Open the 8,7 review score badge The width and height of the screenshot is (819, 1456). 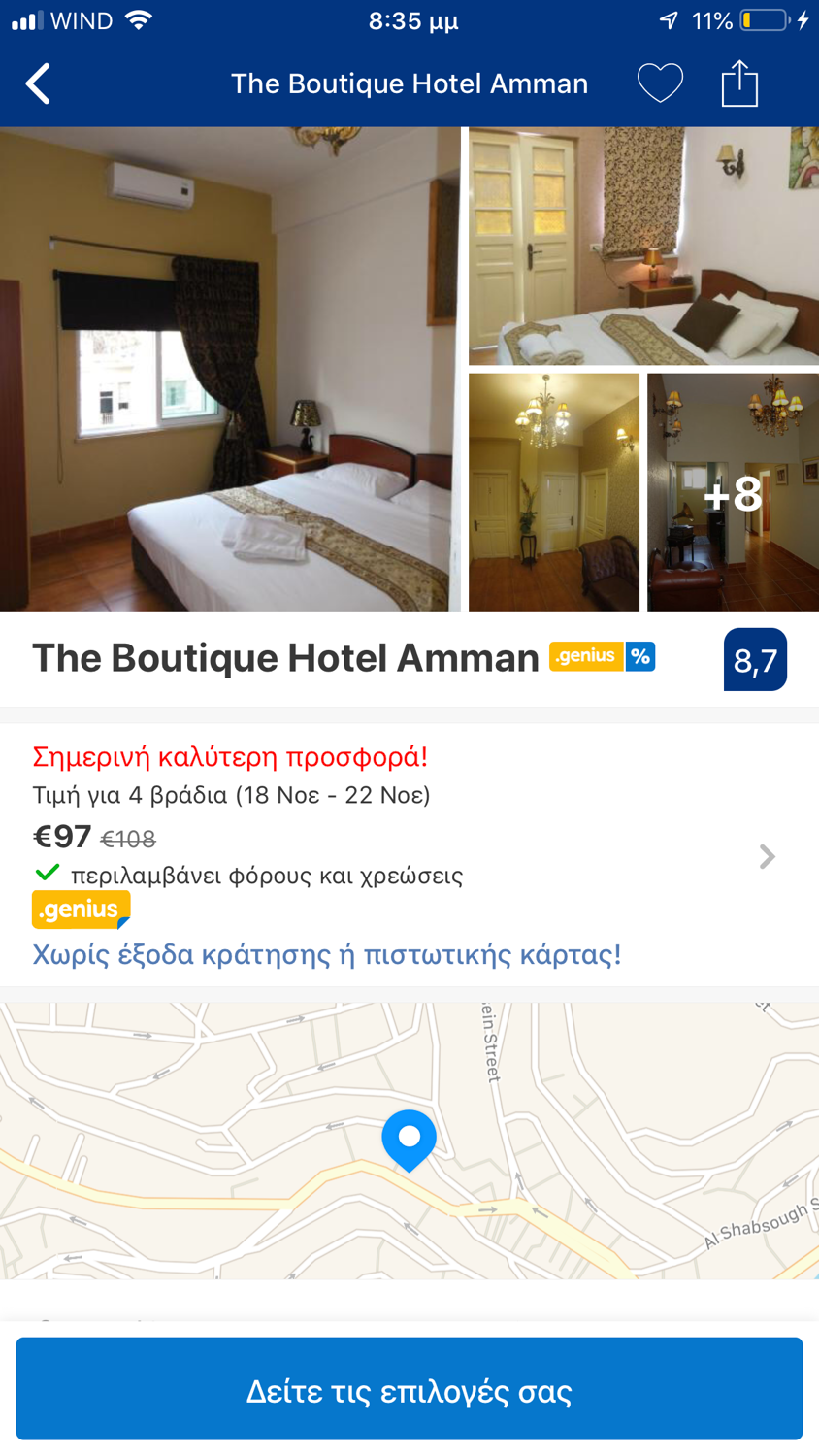(754, 660)
